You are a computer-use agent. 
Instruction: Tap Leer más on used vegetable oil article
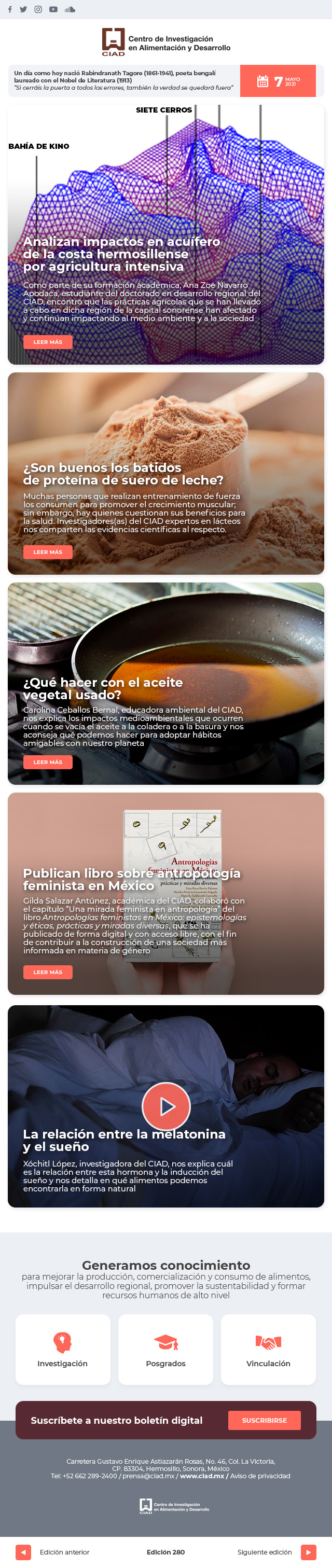(x=48, y=762)
